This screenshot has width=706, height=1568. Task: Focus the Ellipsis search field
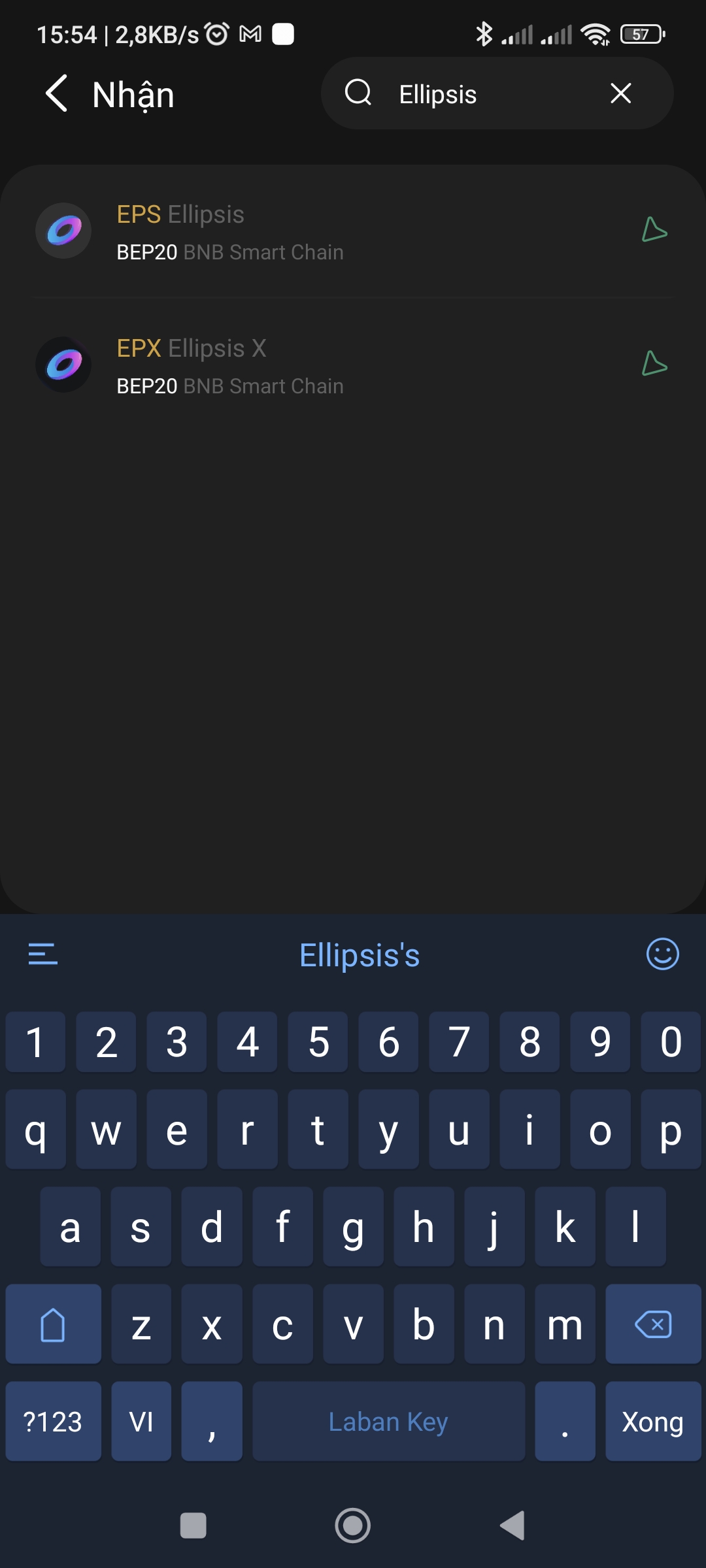click(484, 94)
